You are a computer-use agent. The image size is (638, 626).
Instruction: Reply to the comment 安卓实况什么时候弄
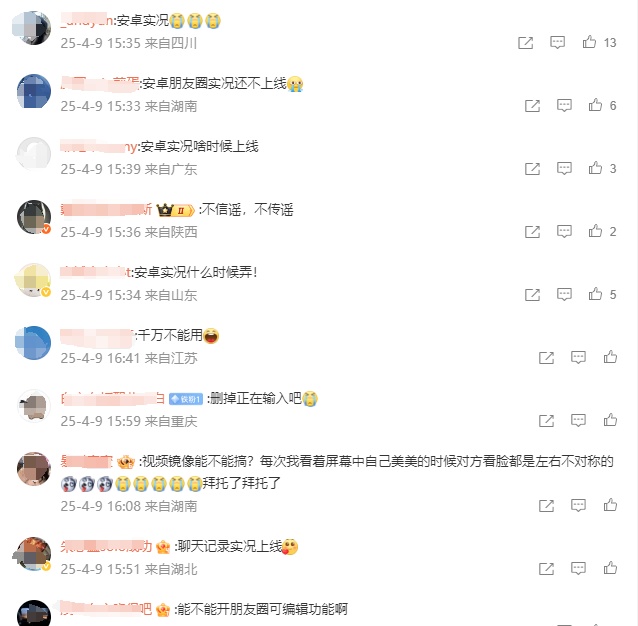(564, 294)
